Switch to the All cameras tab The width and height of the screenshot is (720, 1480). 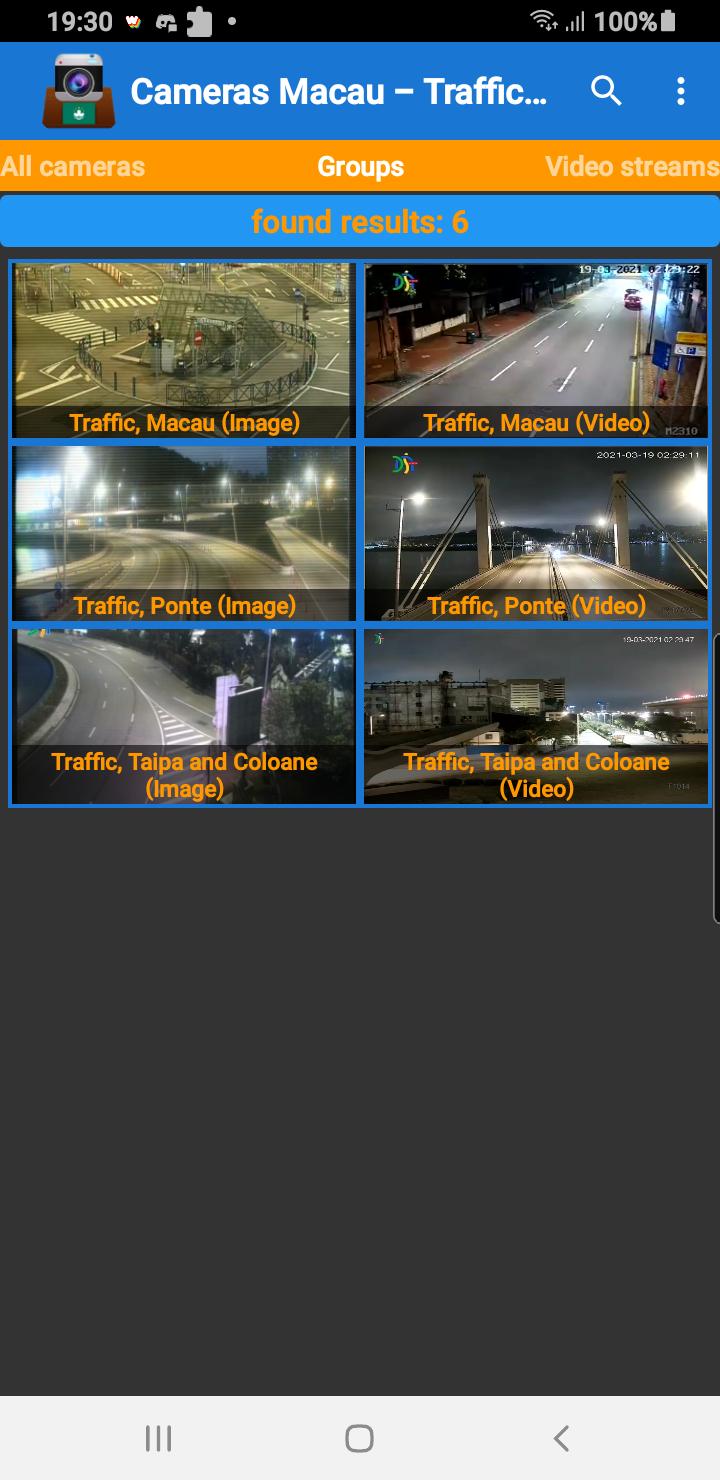[73, 166]
